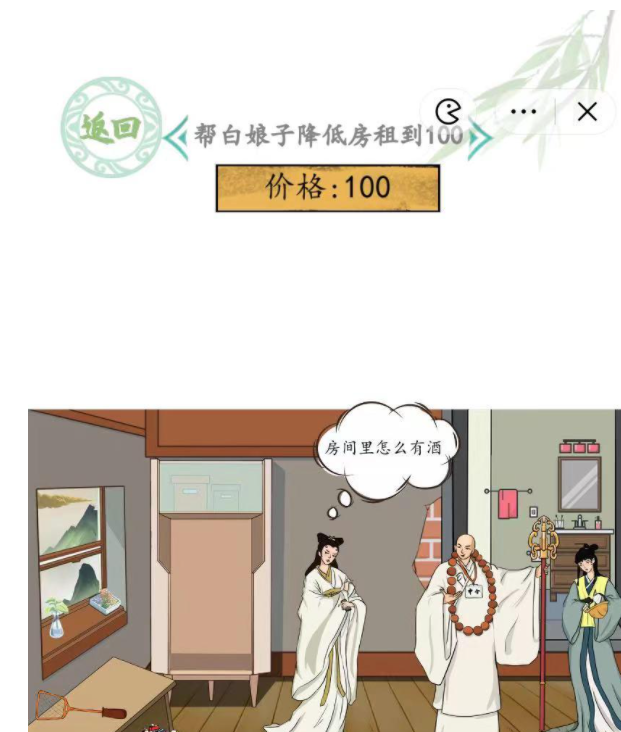Open the mini-program more options menu
621x732 pixels.
[523, 112]
